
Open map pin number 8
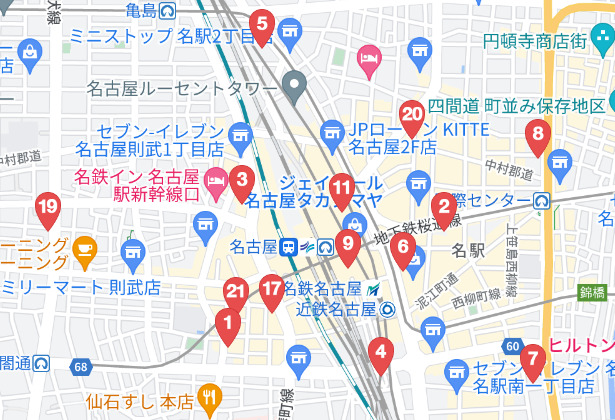(x=538, y=136)
